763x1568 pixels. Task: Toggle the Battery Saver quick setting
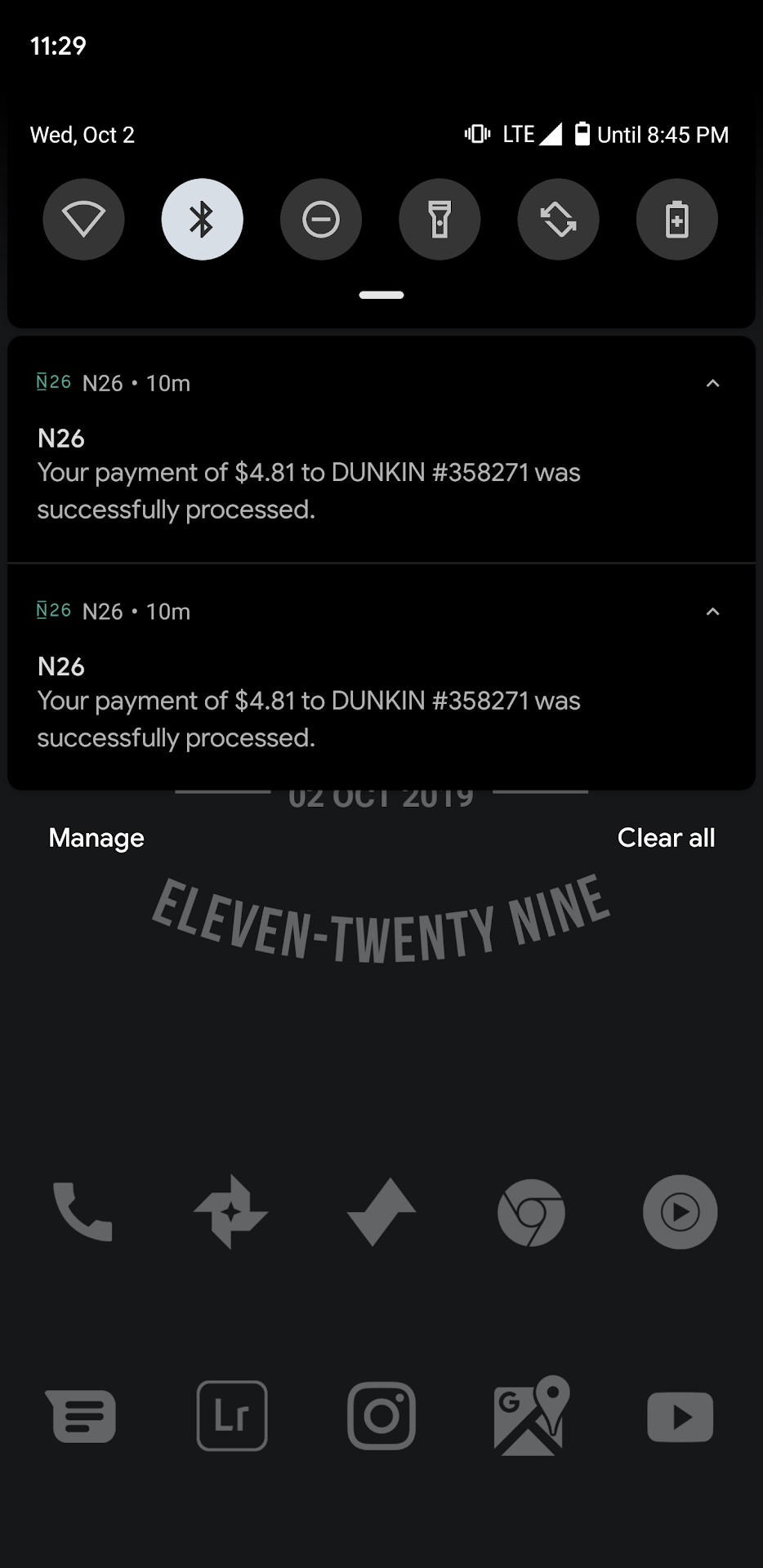676,219
